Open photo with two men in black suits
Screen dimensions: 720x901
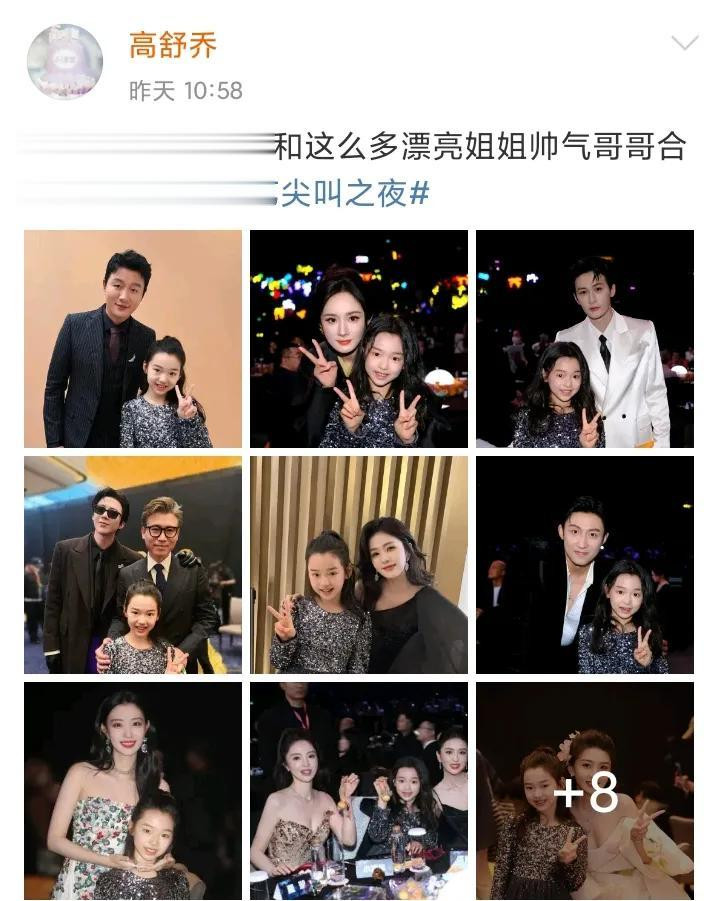(x=133, y=565)
